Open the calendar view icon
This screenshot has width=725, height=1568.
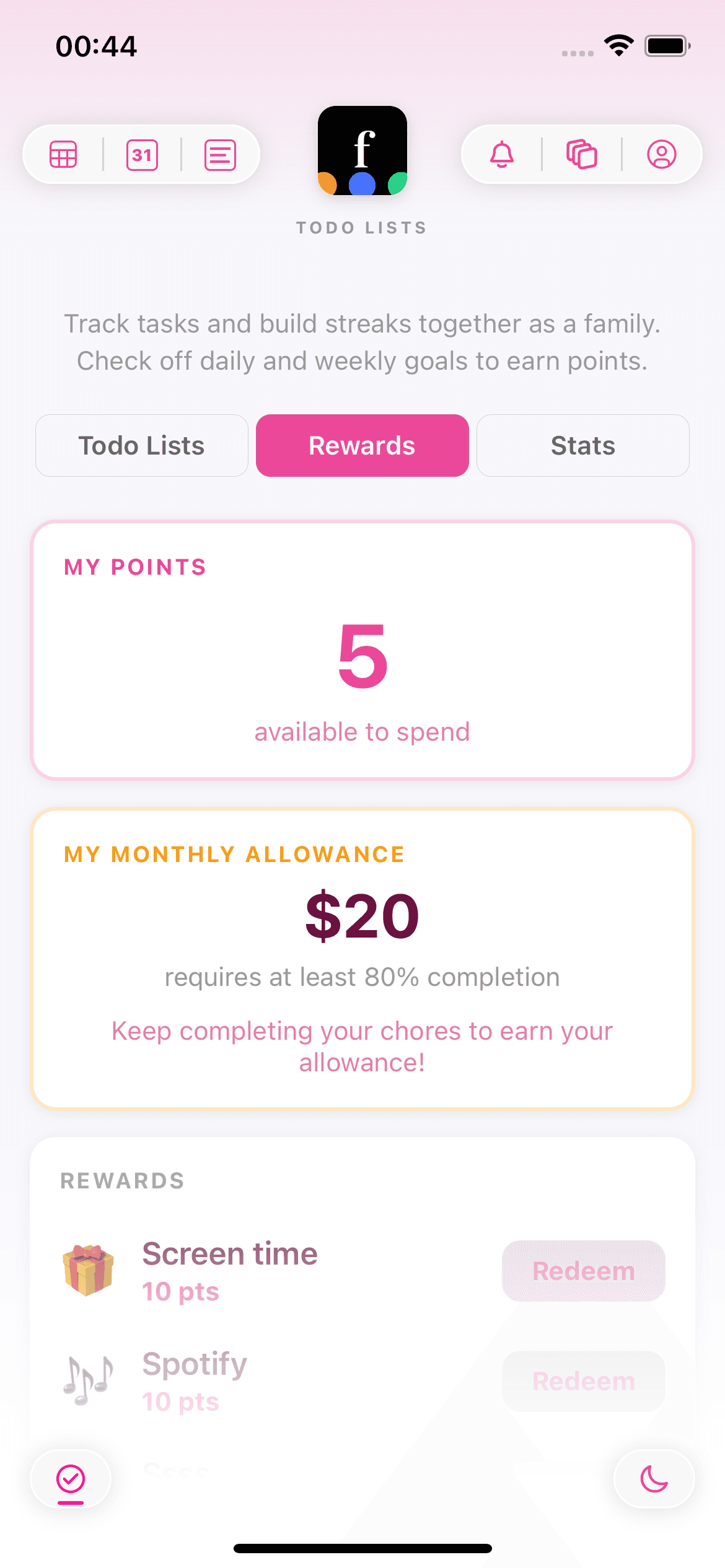(141, 155)
